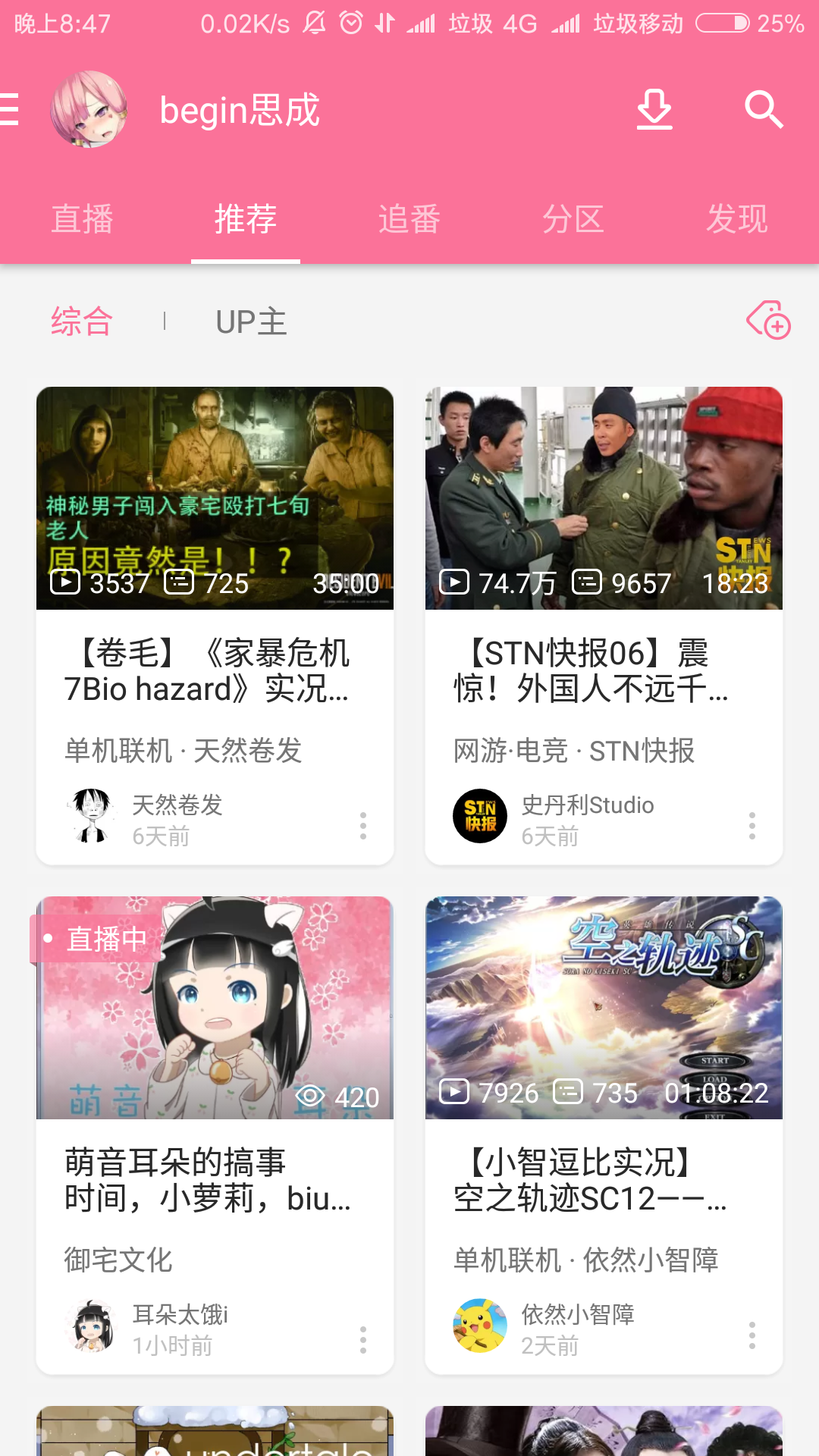
Task: Switch to the 发现 tab
Action: (736, 218)
